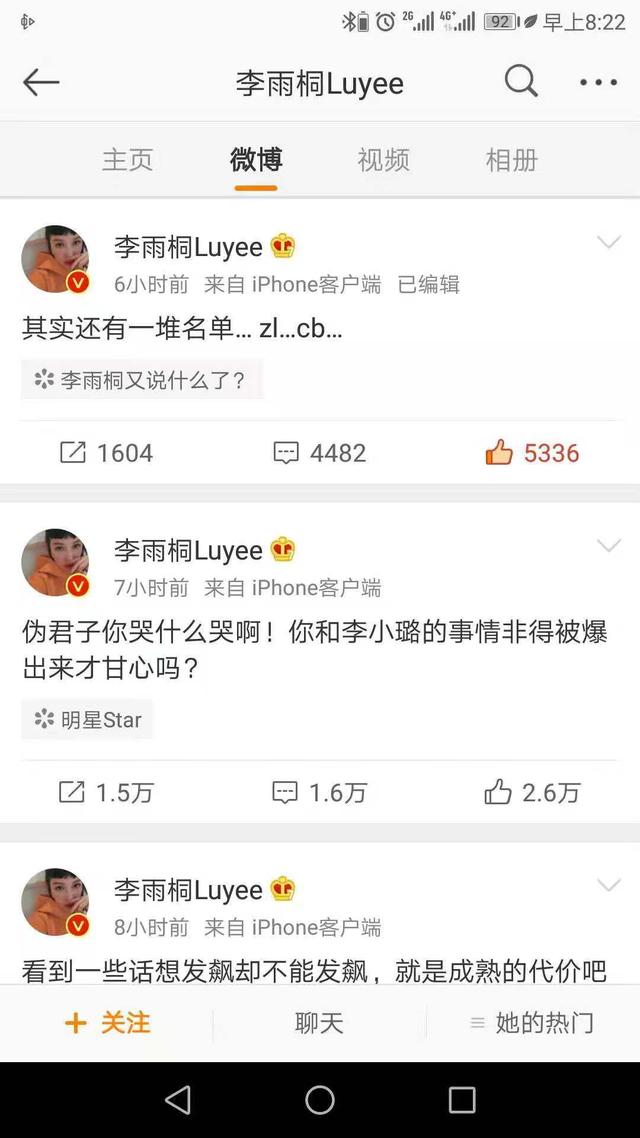Image resolution: width=640 pixels, height=1138 pixels.
Task: Open 她的热门 menu
Action: coord(532,1023)
